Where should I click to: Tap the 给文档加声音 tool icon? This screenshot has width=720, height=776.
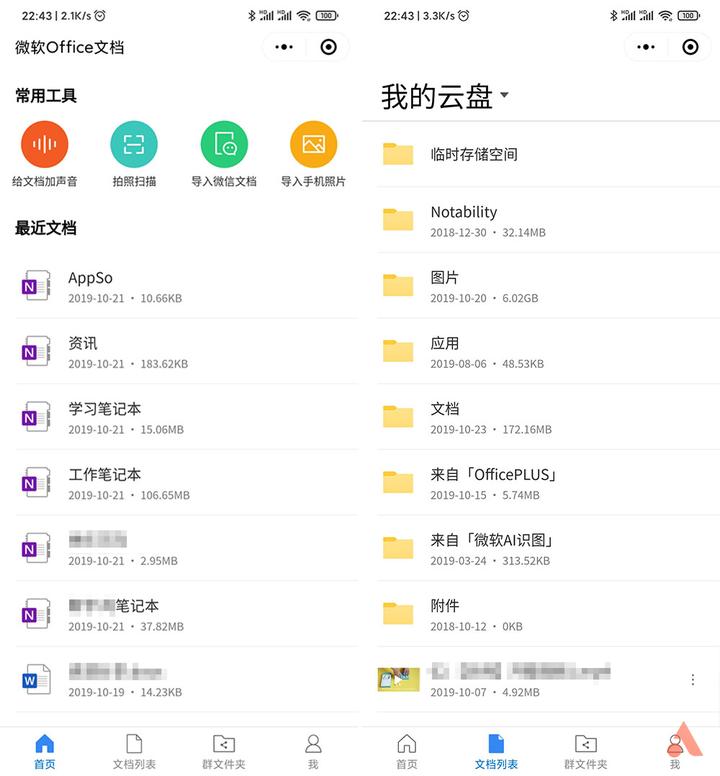(44, 145)
